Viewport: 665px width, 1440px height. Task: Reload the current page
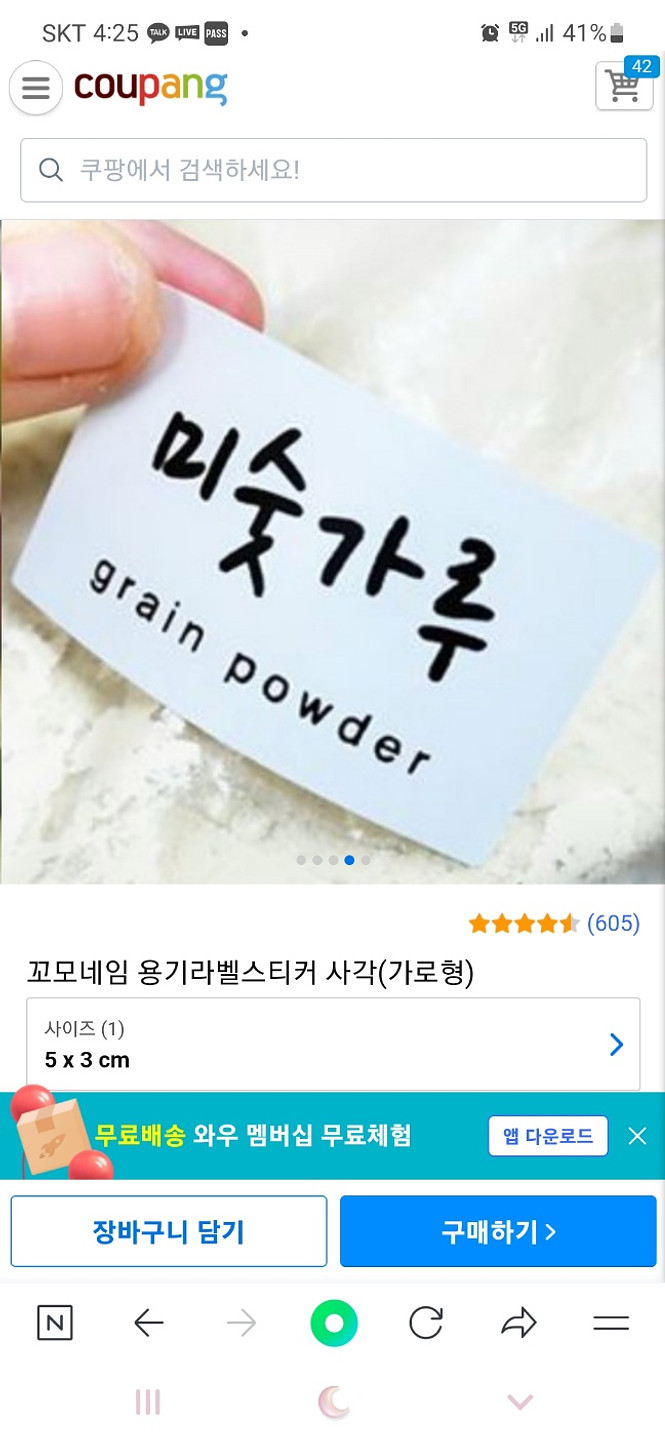pos(426,1324)
